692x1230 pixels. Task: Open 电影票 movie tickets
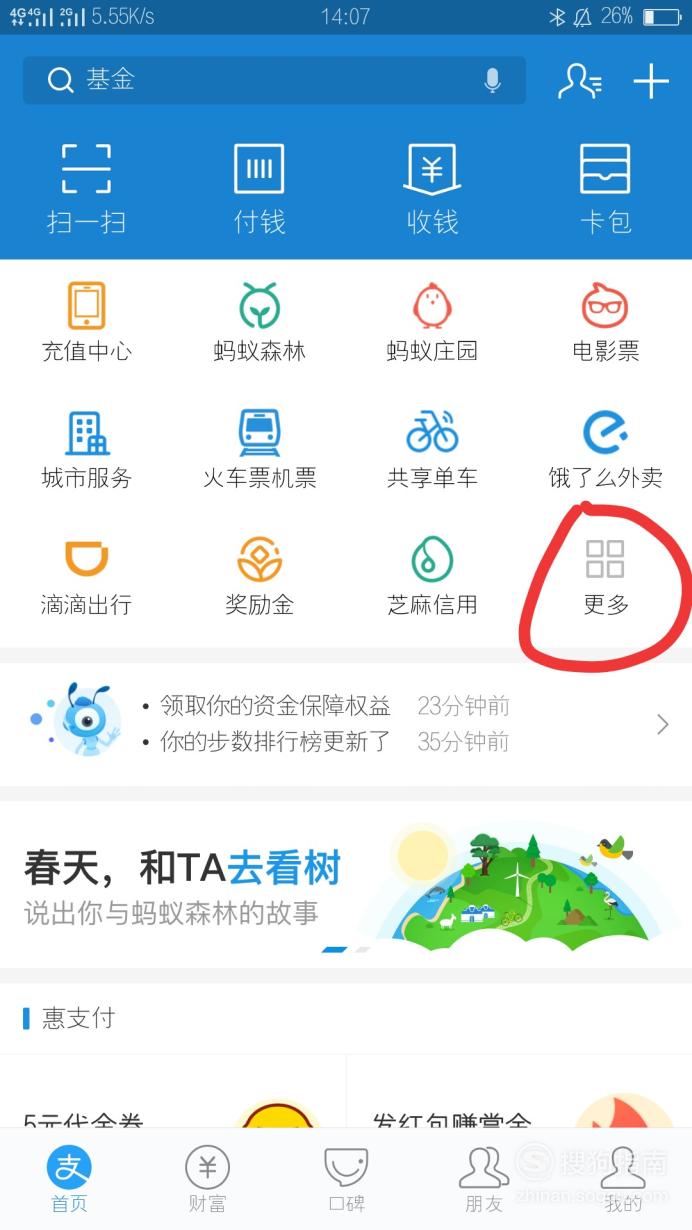(605, 322)
